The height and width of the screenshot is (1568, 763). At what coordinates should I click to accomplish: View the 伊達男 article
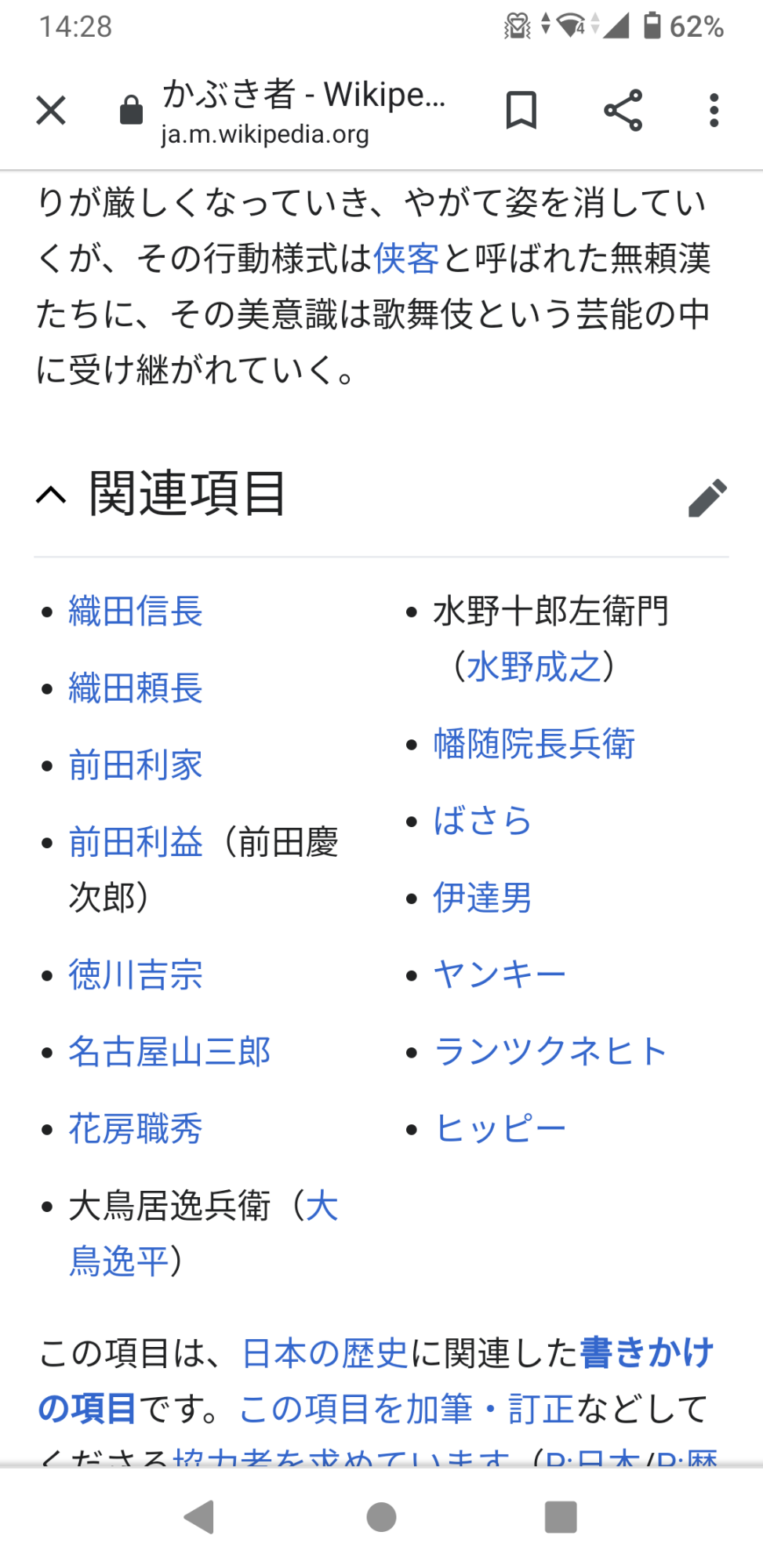(482, 898)
